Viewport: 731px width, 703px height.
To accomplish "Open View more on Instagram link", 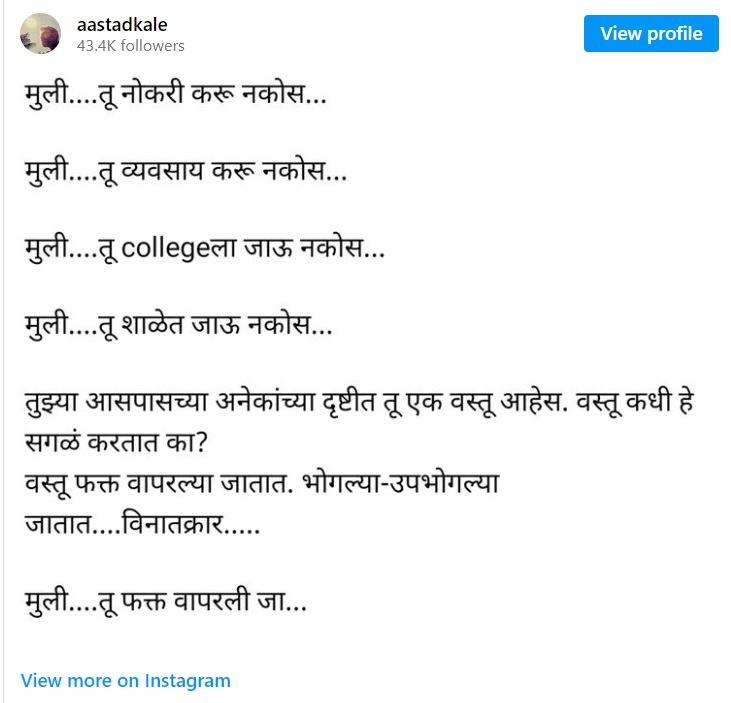I will [x=126, y=681].
